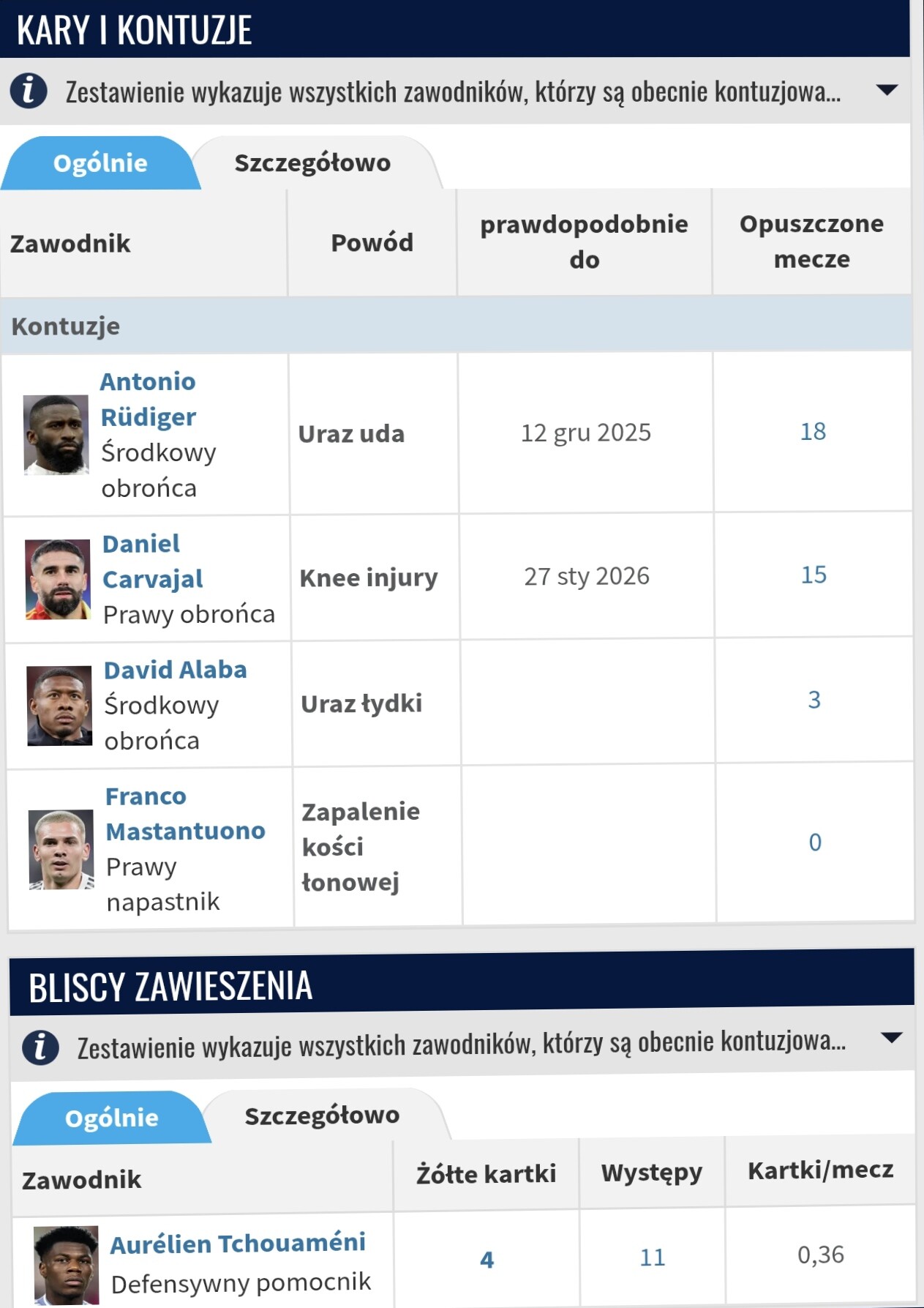View Tchouaméni's 4 yellow cards
924x1308 pixels.
(x=487, y=1260)
